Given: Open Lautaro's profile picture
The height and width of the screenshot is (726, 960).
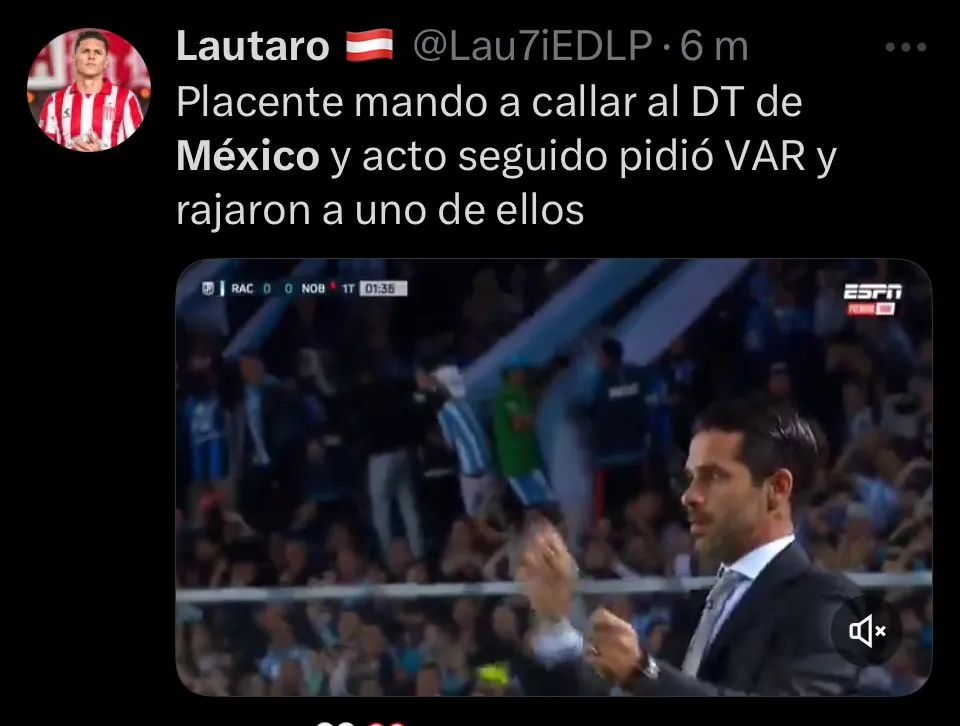Looking at the screenshot, I should 88,90.
